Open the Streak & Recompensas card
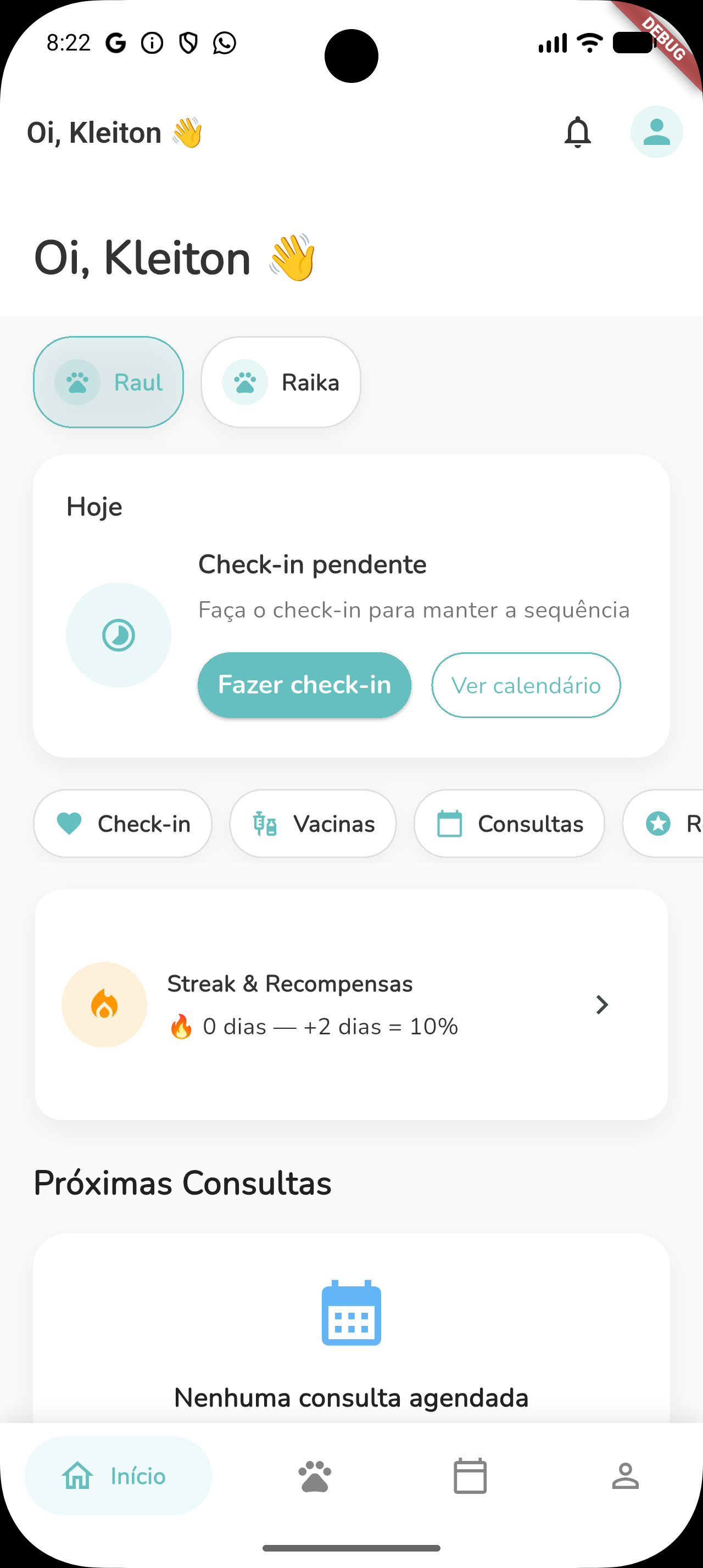This screenshot has height=1568, width=703. (x=351, y=1004)
